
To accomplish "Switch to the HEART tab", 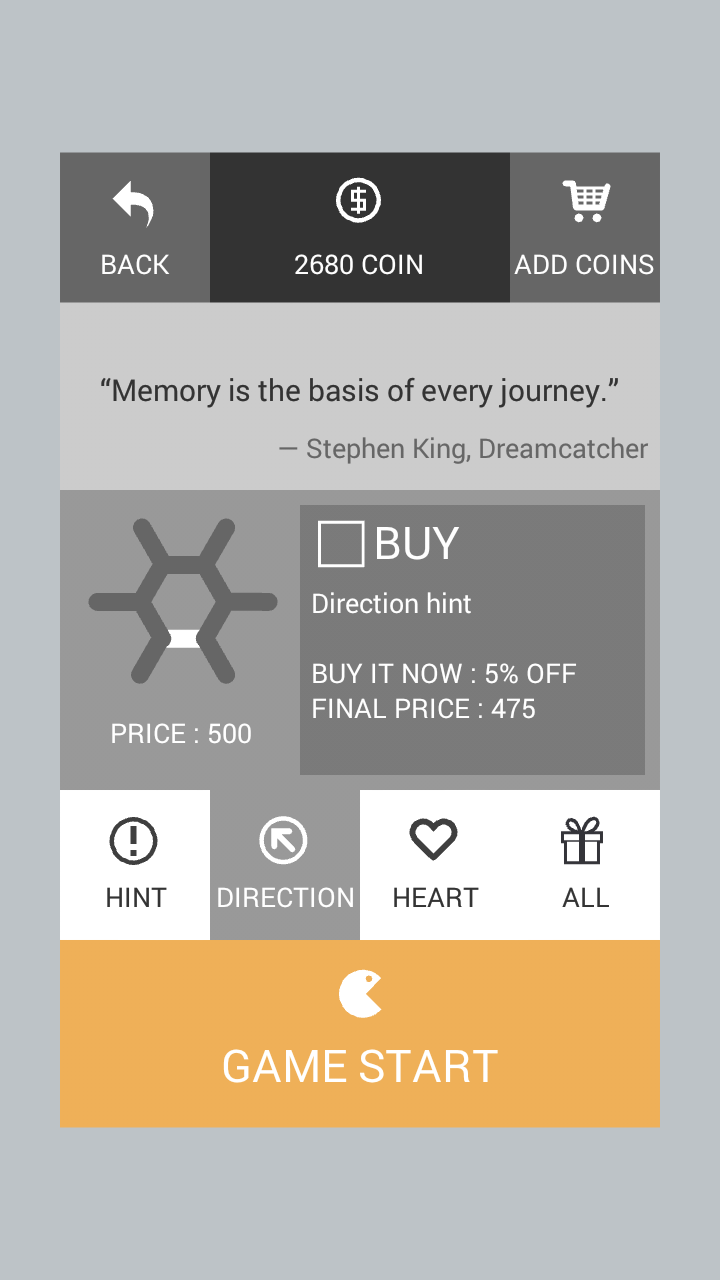I will click(x=435, y=865).
